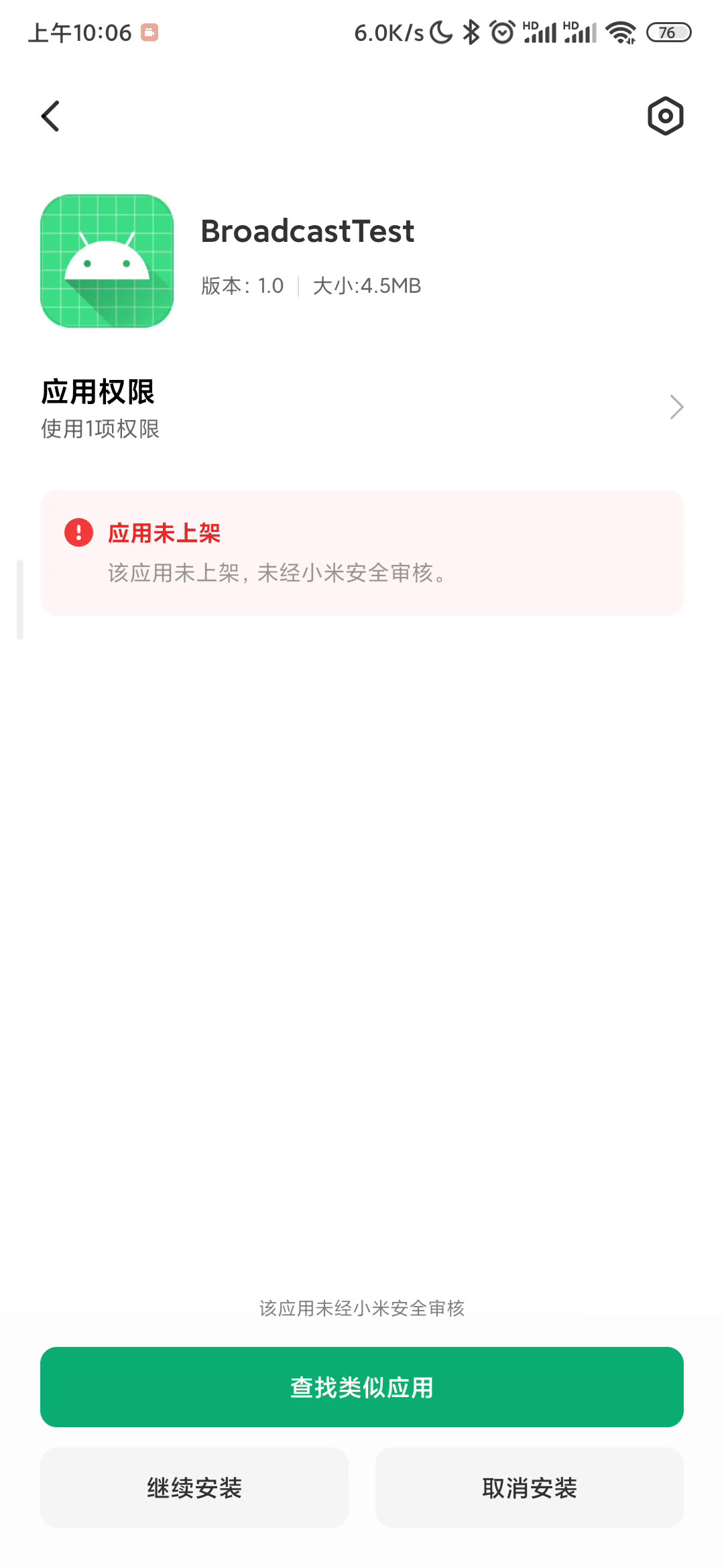Open installer settings via hexagon icon

[x=665, y=116]
